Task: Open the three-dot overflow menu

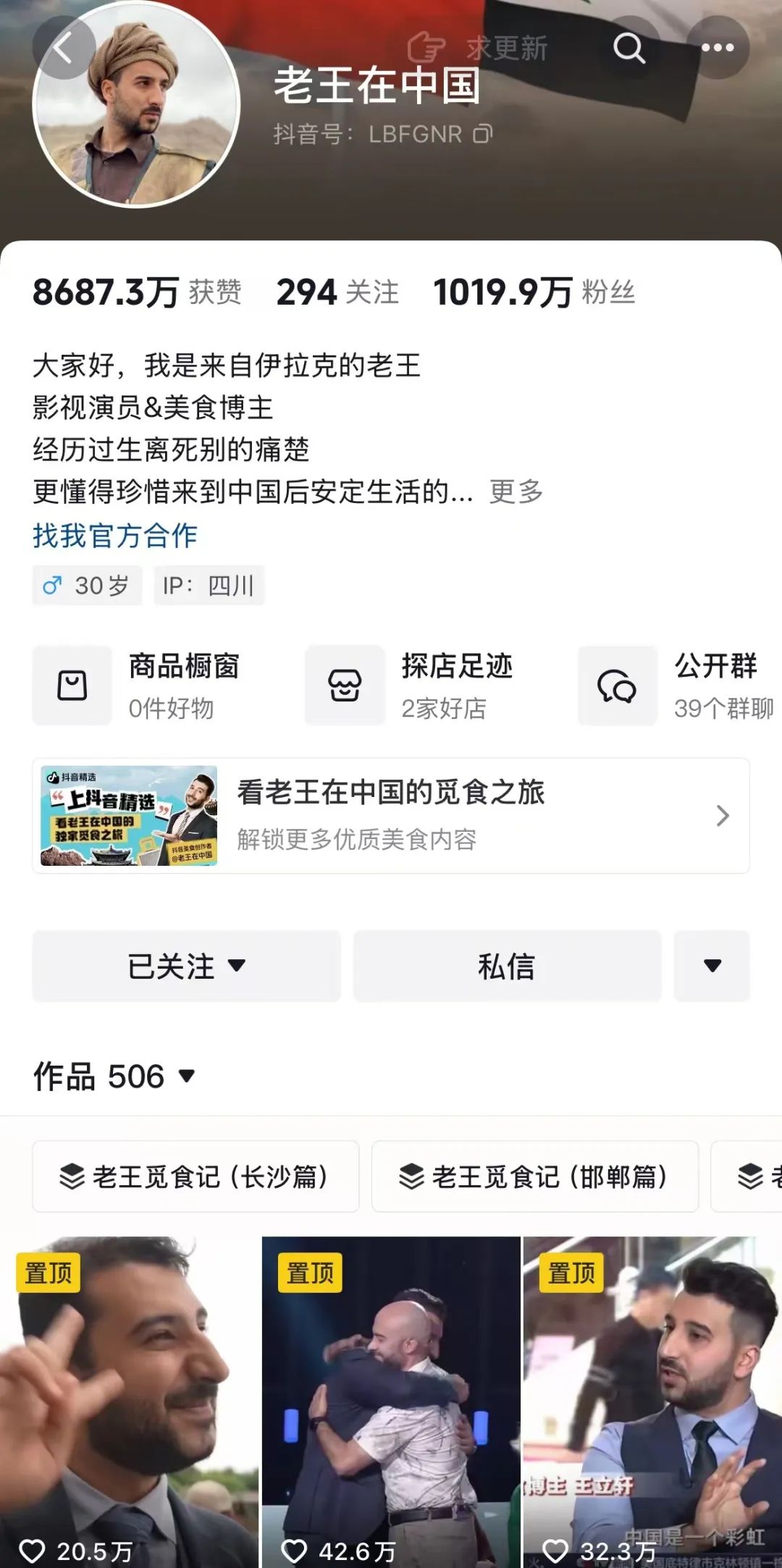Action: (717, 49)
